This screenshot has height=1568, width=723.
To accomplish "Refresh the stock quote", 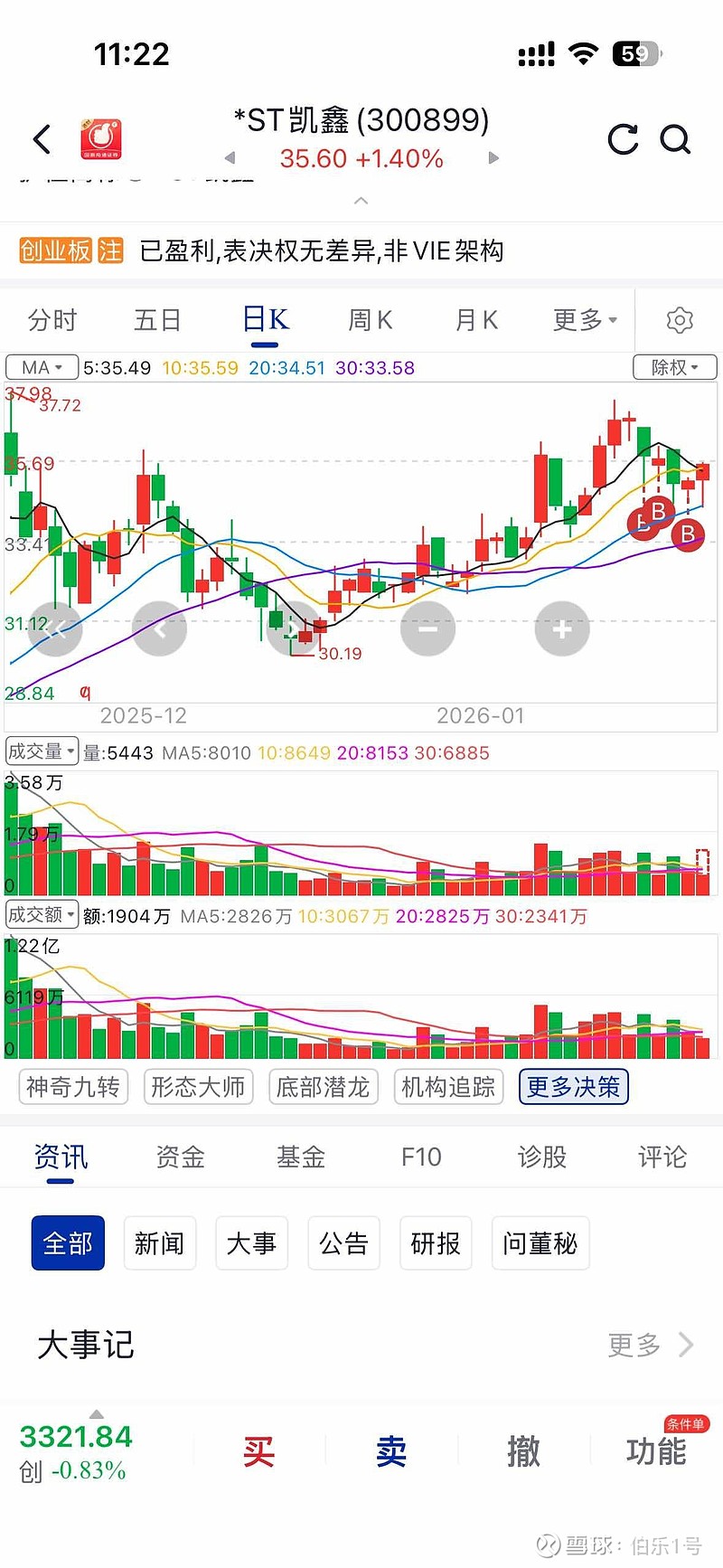I will click(x=623, y=139).
